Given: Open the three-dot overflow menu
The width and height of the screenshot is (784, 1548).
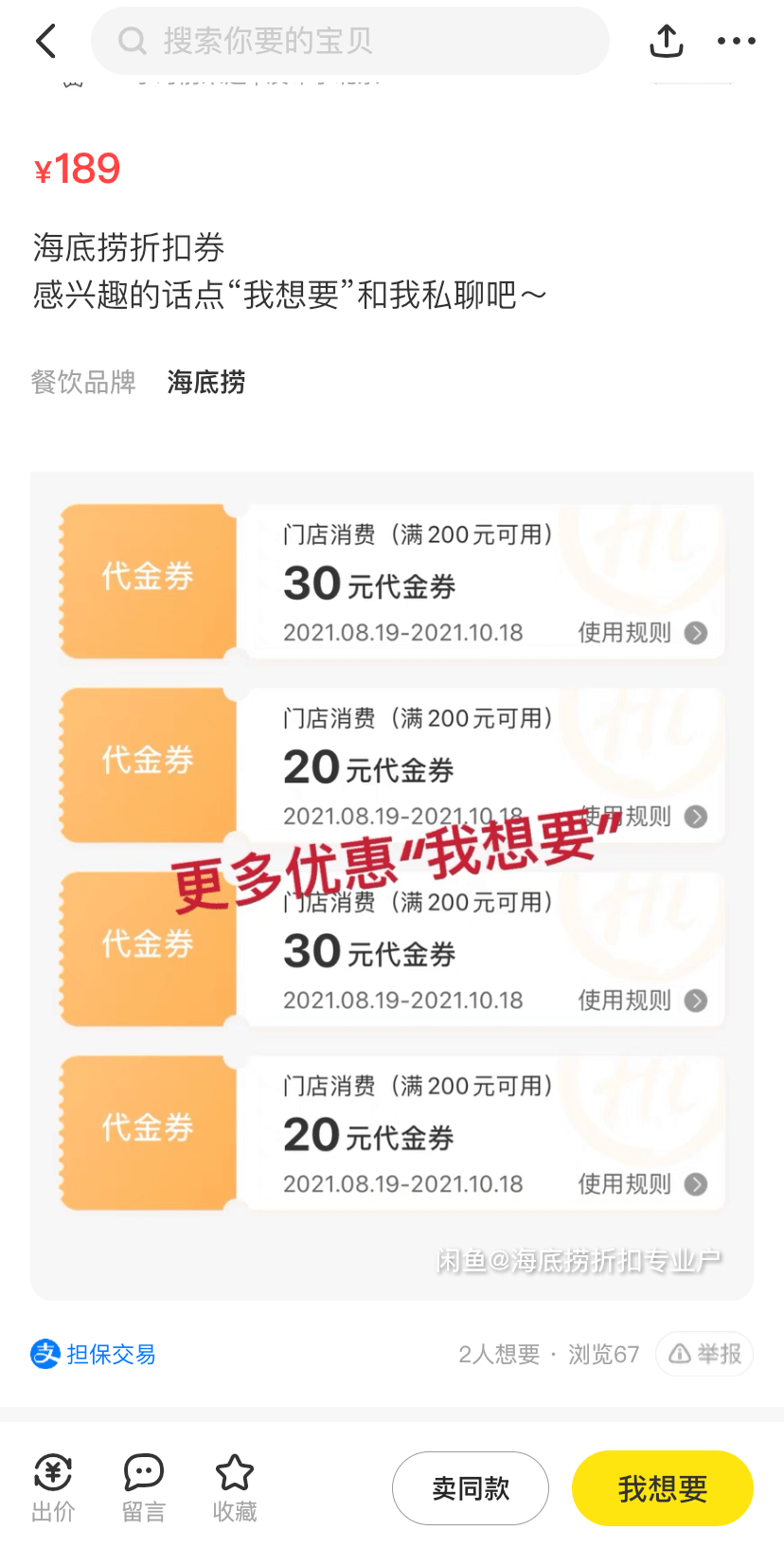Looking at the screenshot, I should pyautogui.click(x=736, y=41).
